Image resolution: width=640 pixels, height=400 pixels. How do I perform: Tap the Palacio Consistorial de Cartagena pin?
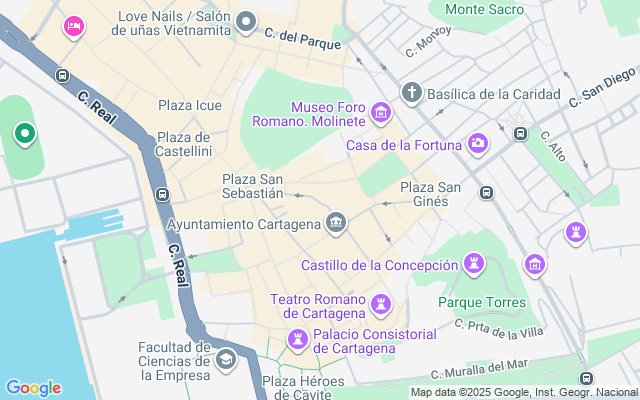(x=297, y=340)
